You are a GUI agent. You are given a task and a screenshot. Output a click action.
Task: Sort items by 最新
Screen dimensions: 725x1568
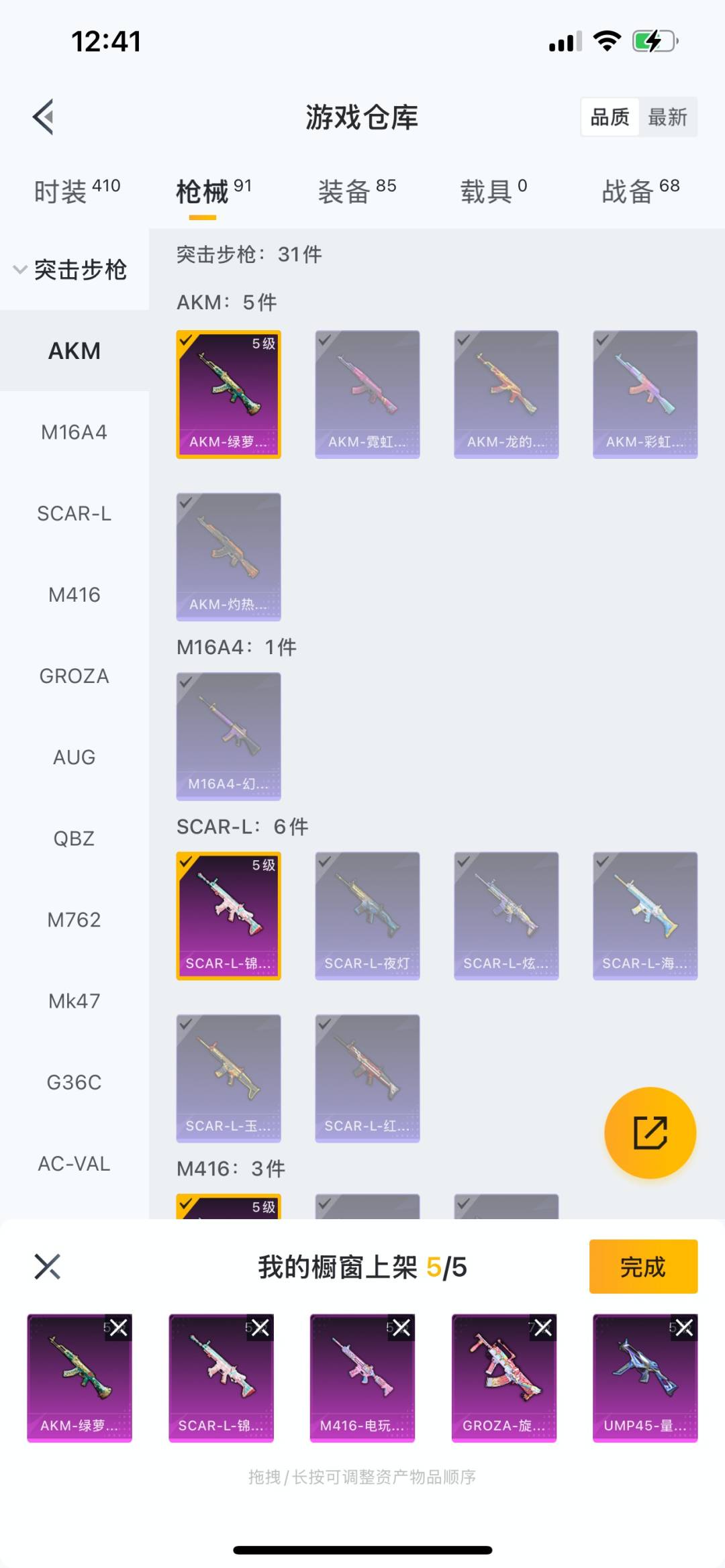pyautogui.click(x=667, y=117)
